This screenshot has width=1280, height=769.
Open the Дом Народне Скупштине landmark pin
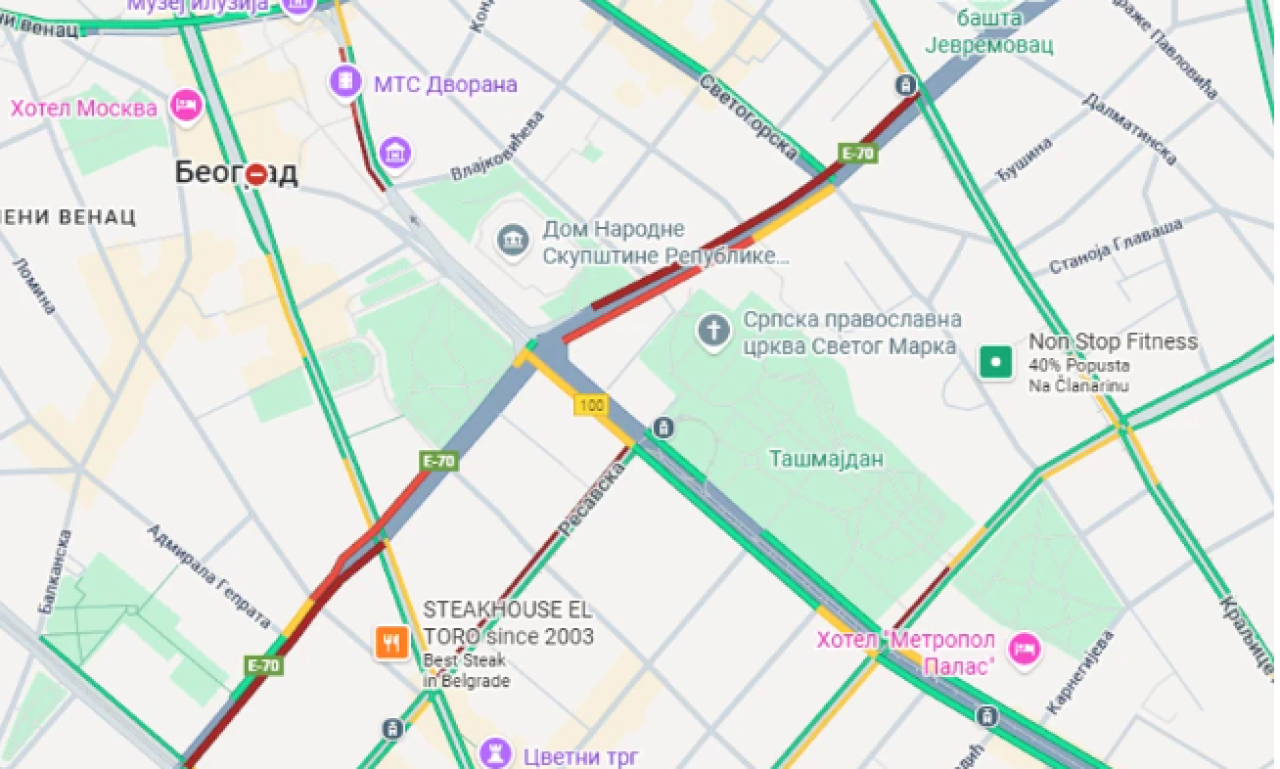coord(513,241)
